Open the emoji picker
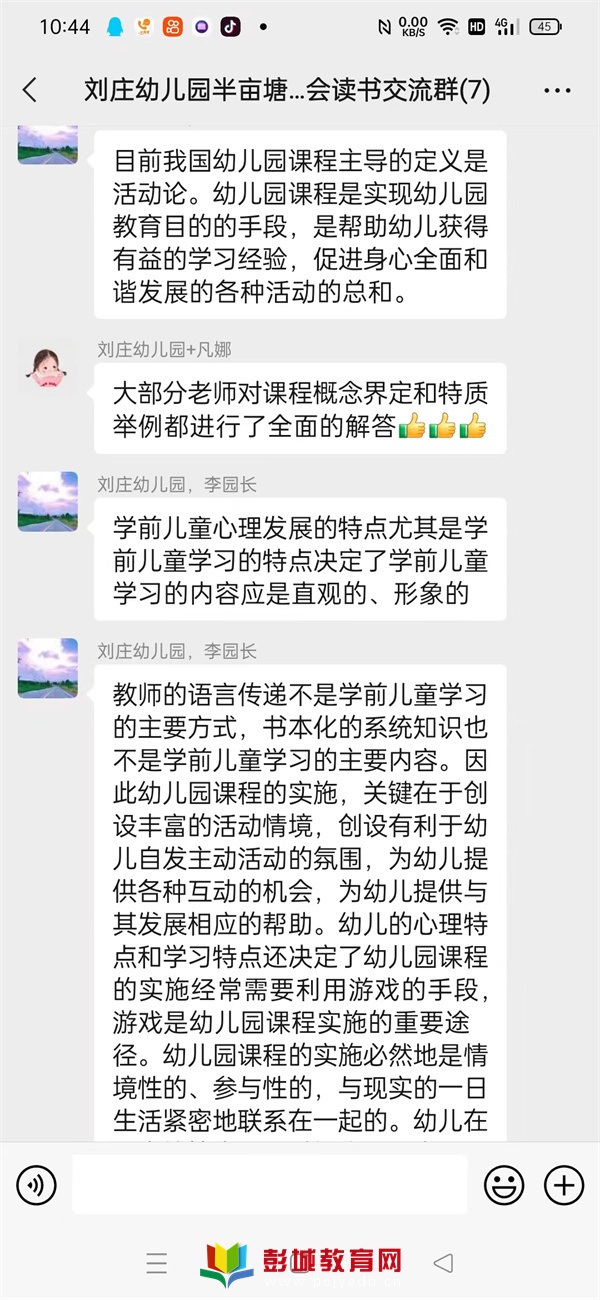This screenshot has height=1300, width=600. (x=504, y=1185)
